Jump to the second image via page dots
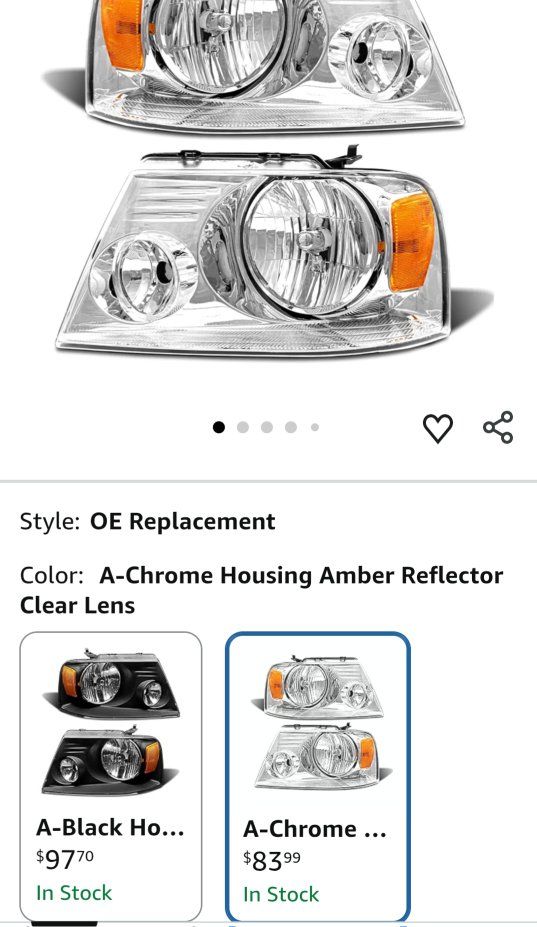537x927 pixels. click(242, 427)
